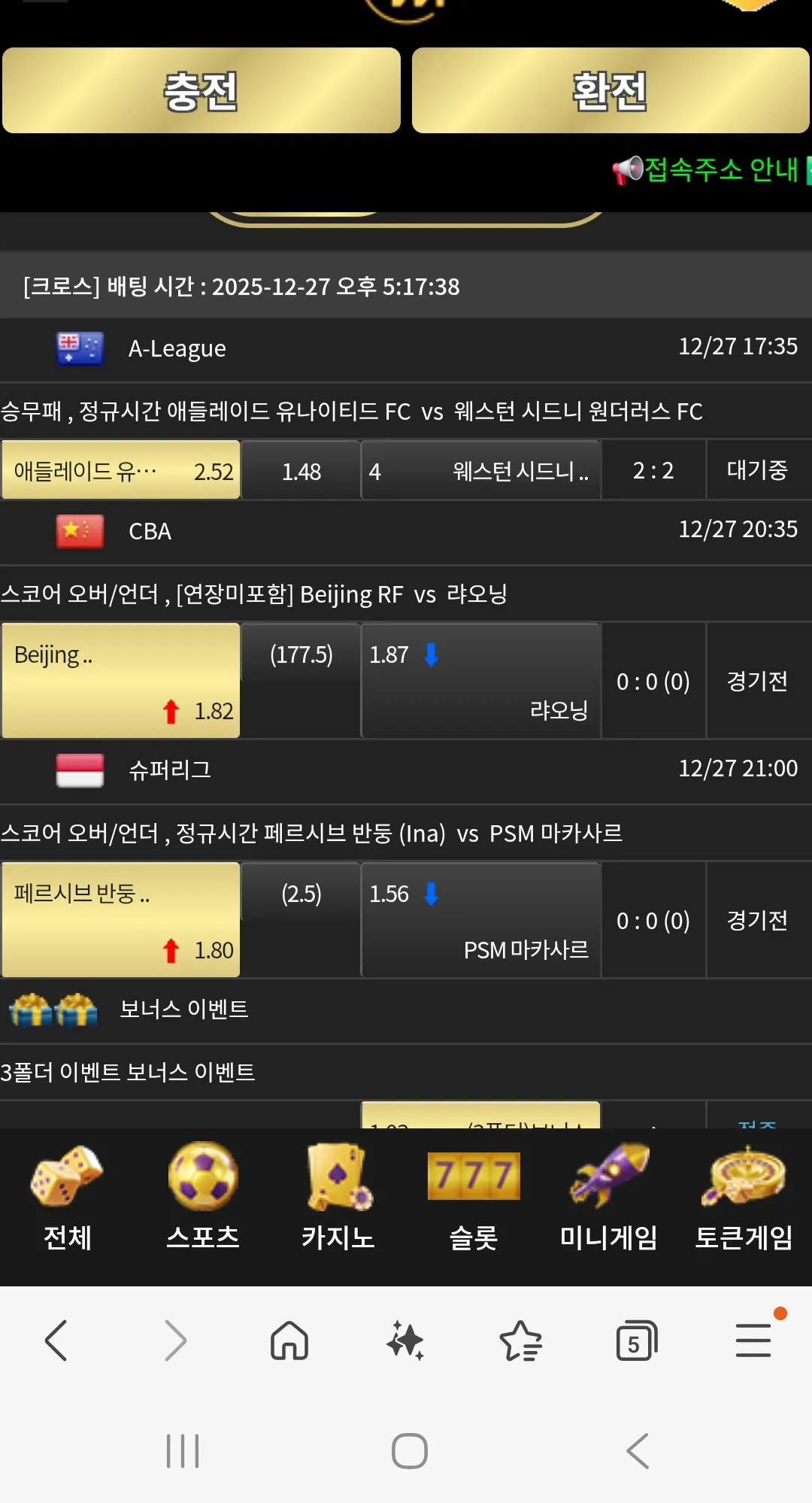Open the 카지노 category
The image size is (812, 1503).
[338, 1198]
